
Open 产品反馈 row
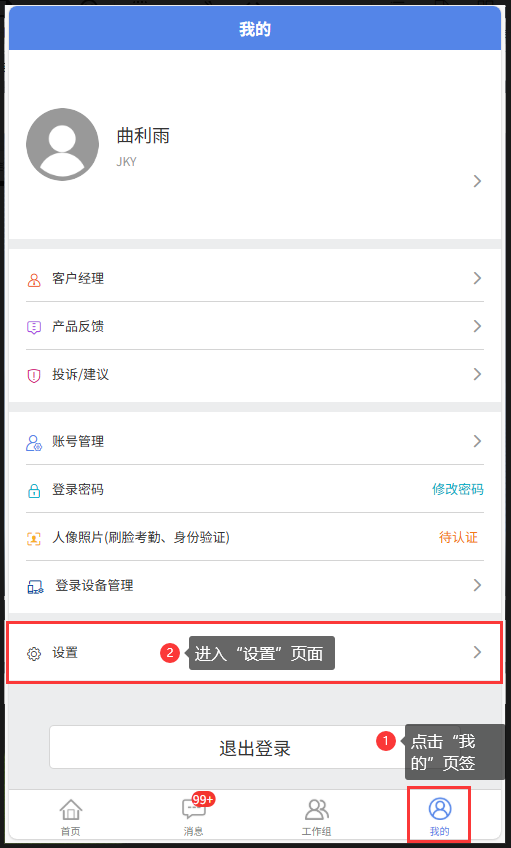click(255, 326)
